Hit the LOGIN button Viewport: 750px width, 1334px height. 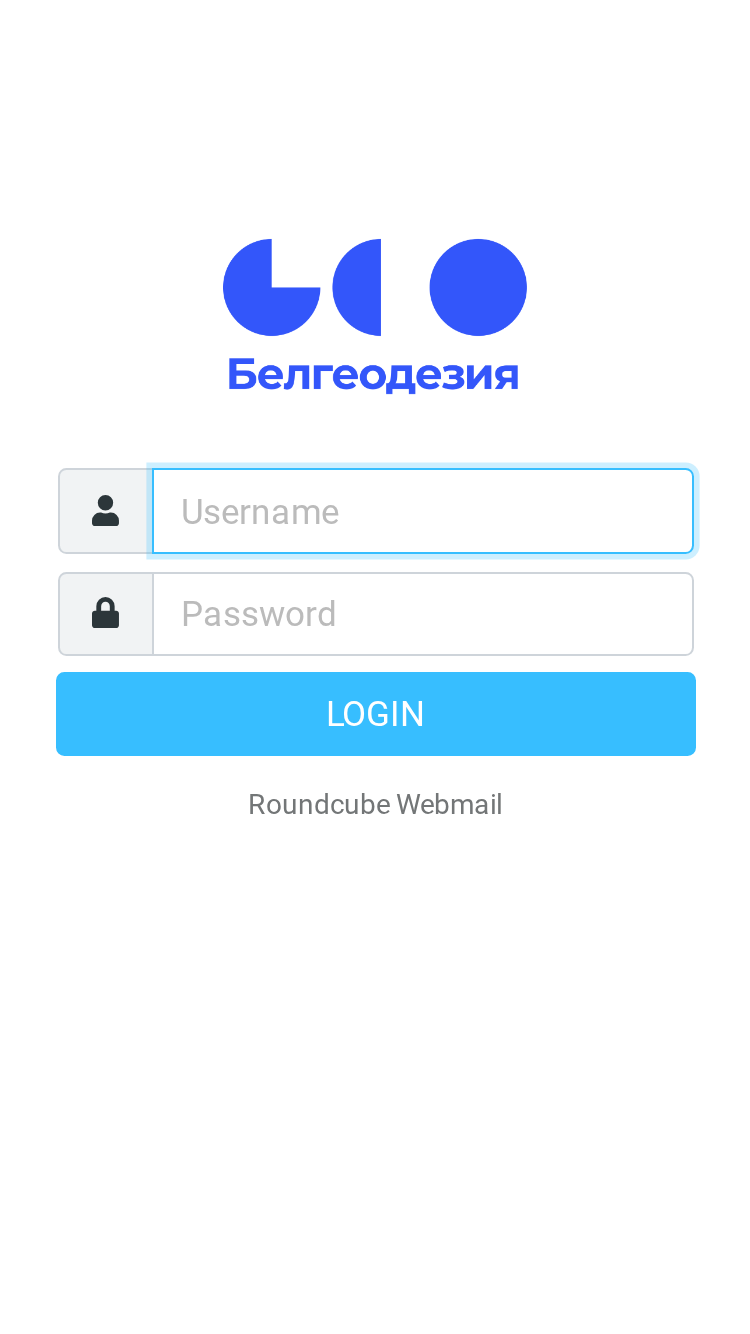click(x=376, y=714)
